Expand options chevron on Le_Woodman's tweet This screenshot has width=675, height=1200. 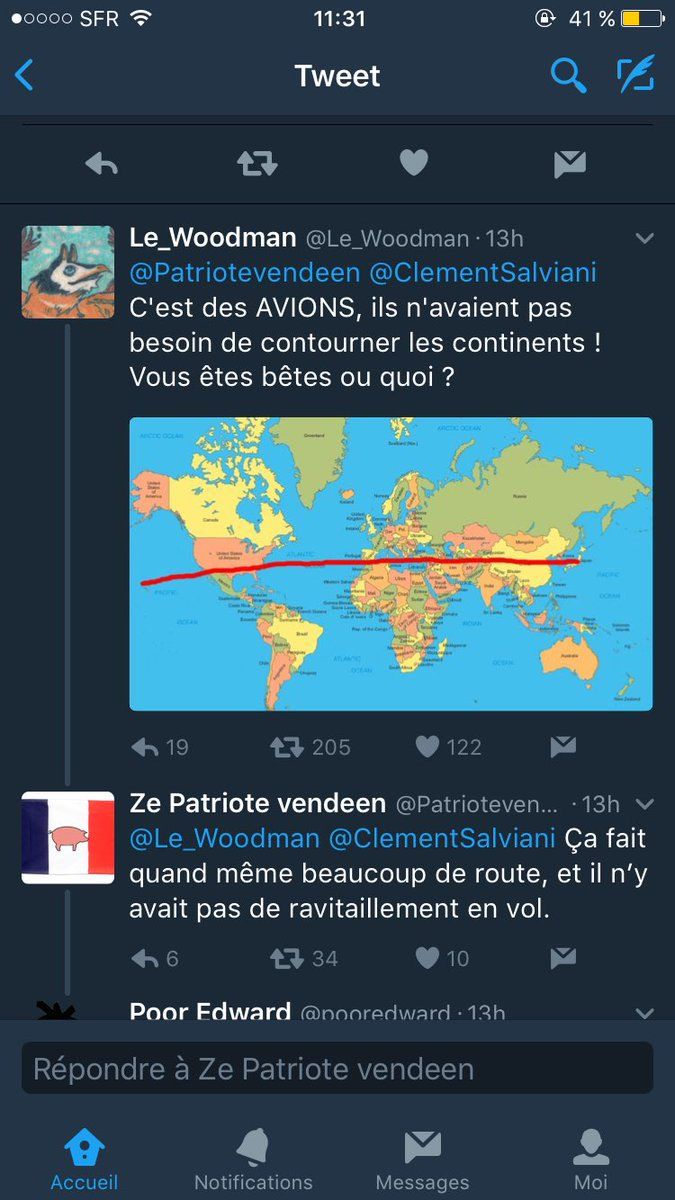645,239
